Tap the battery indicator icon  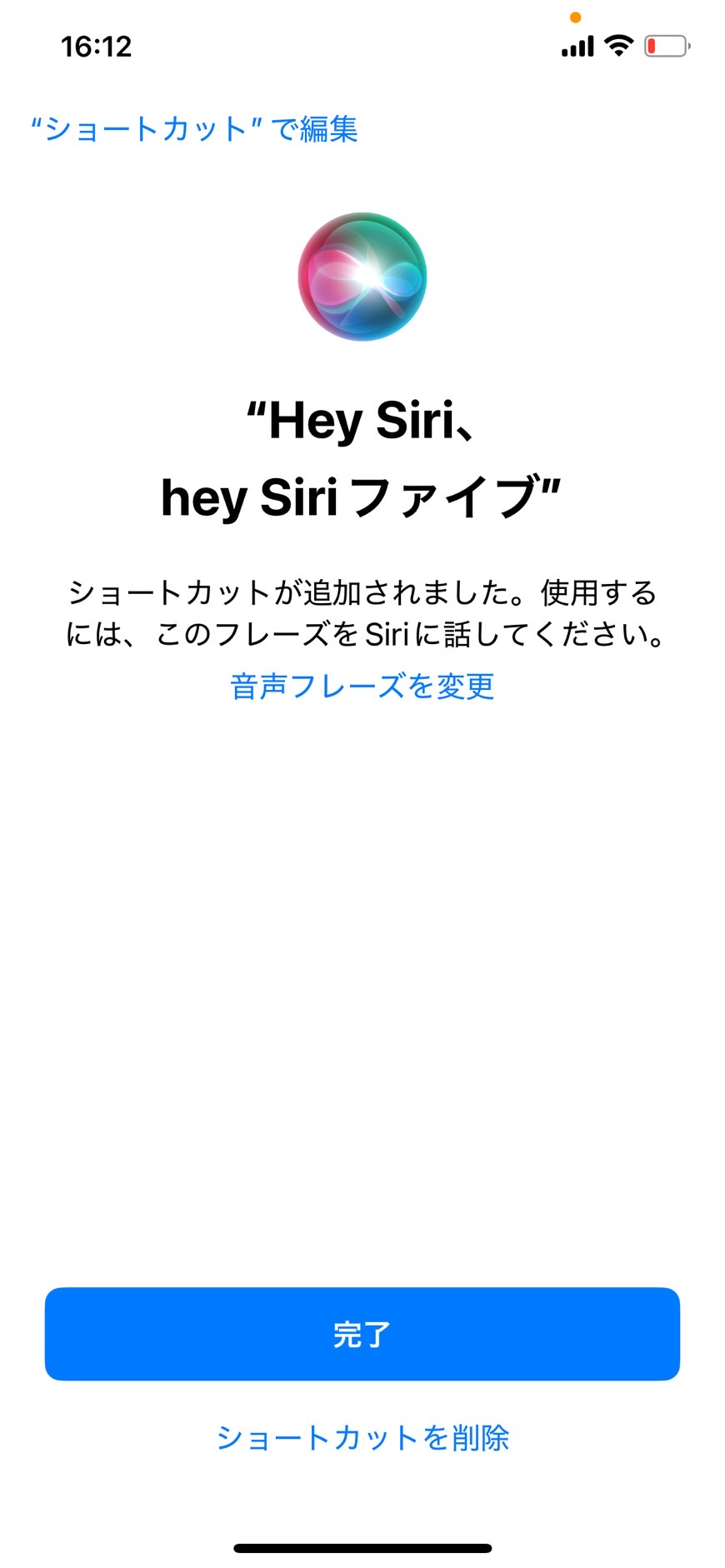[667, 46]
